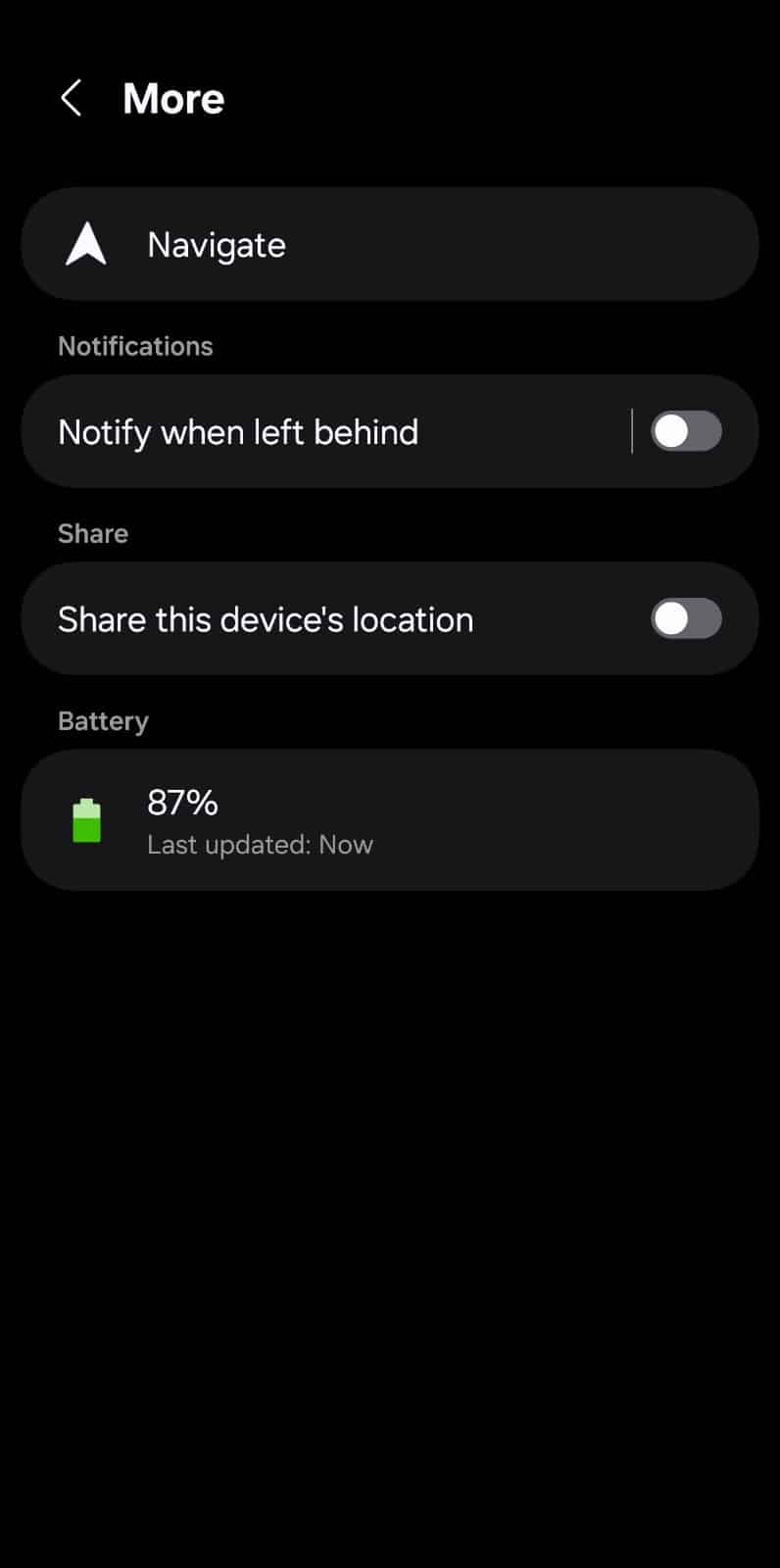Go back from the More screen
The image size is (780, 1568).
pyautogui.click(x=72, y=99)
